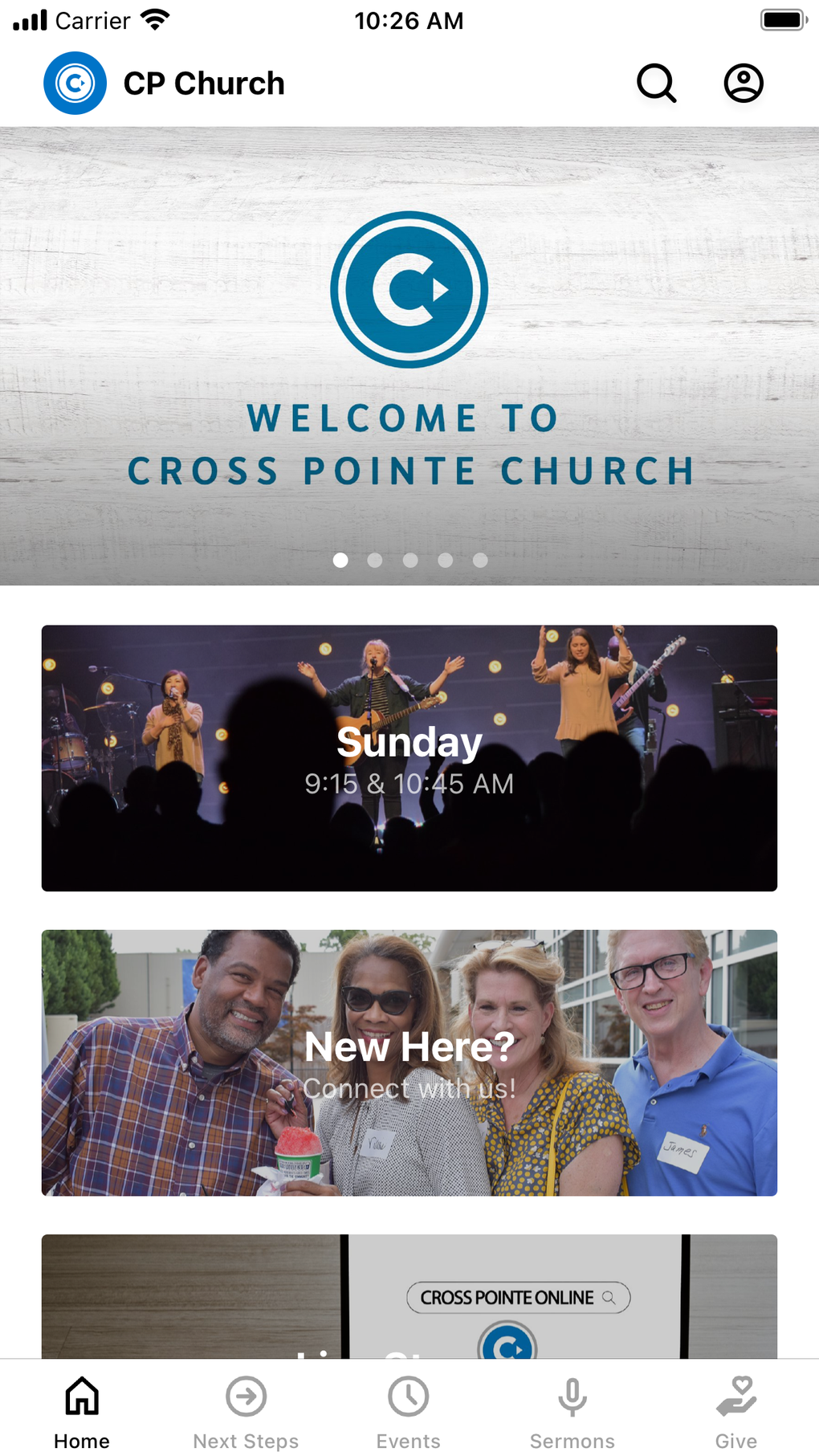Open the search function
This screenshot has height=1456, width=819.
pyautogui.click(x=656, y=83)
